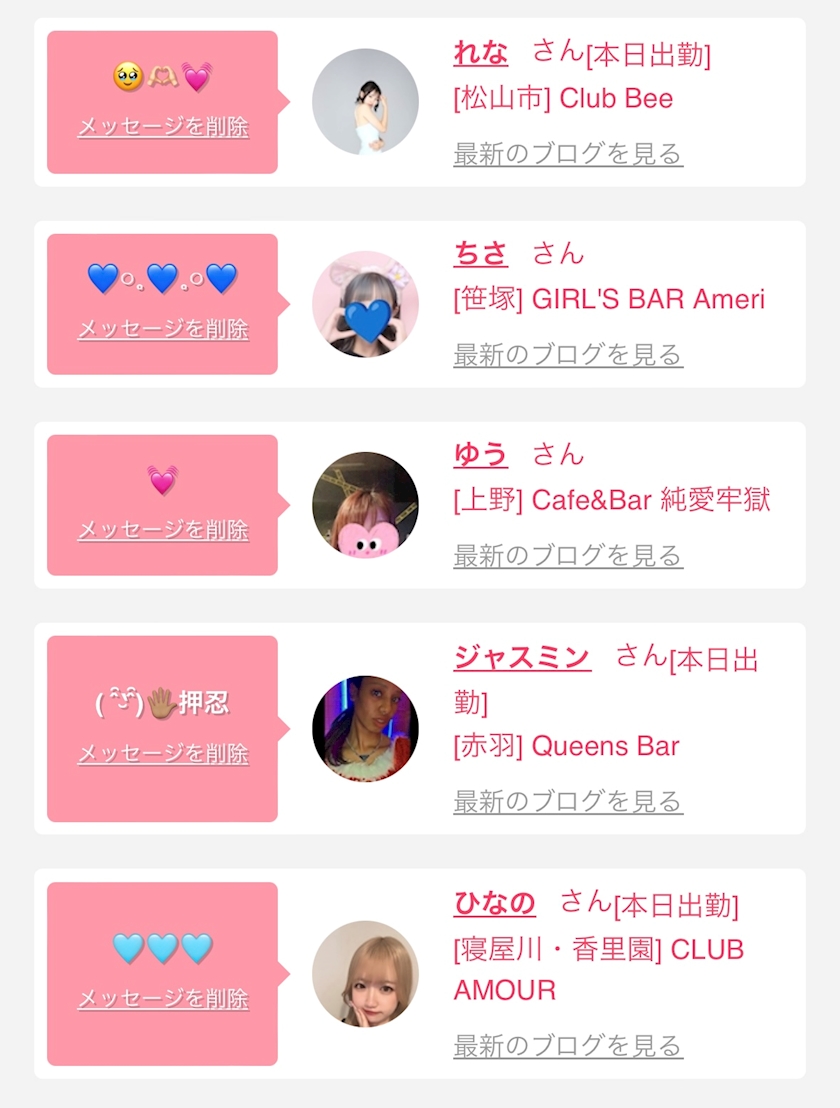
Task: View れな's latest blog
Action: click(568, 154)
